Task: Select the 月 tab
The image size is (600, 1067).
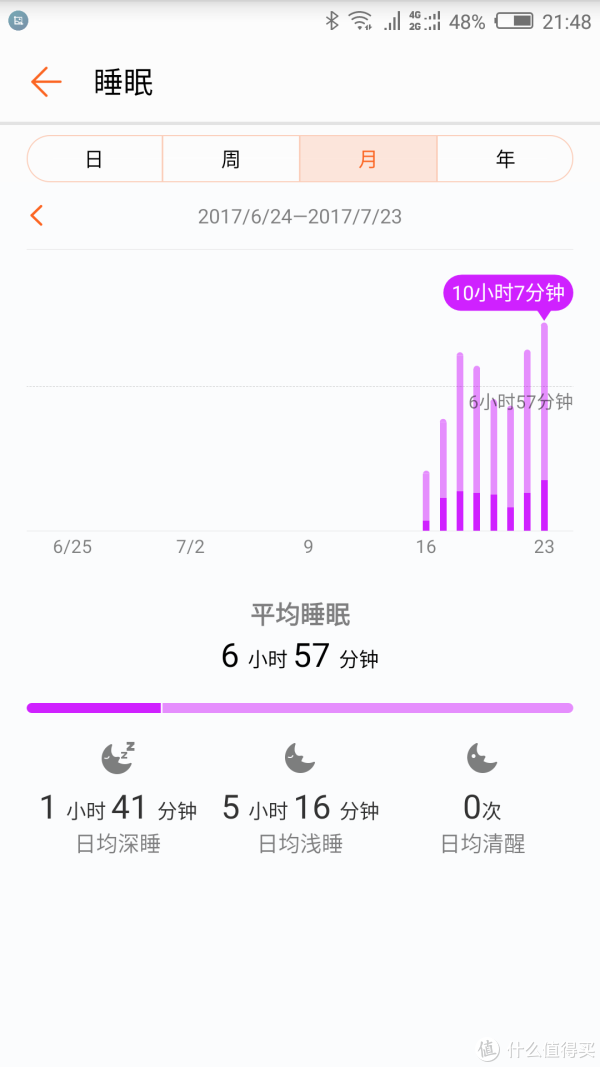Action: 368,159
